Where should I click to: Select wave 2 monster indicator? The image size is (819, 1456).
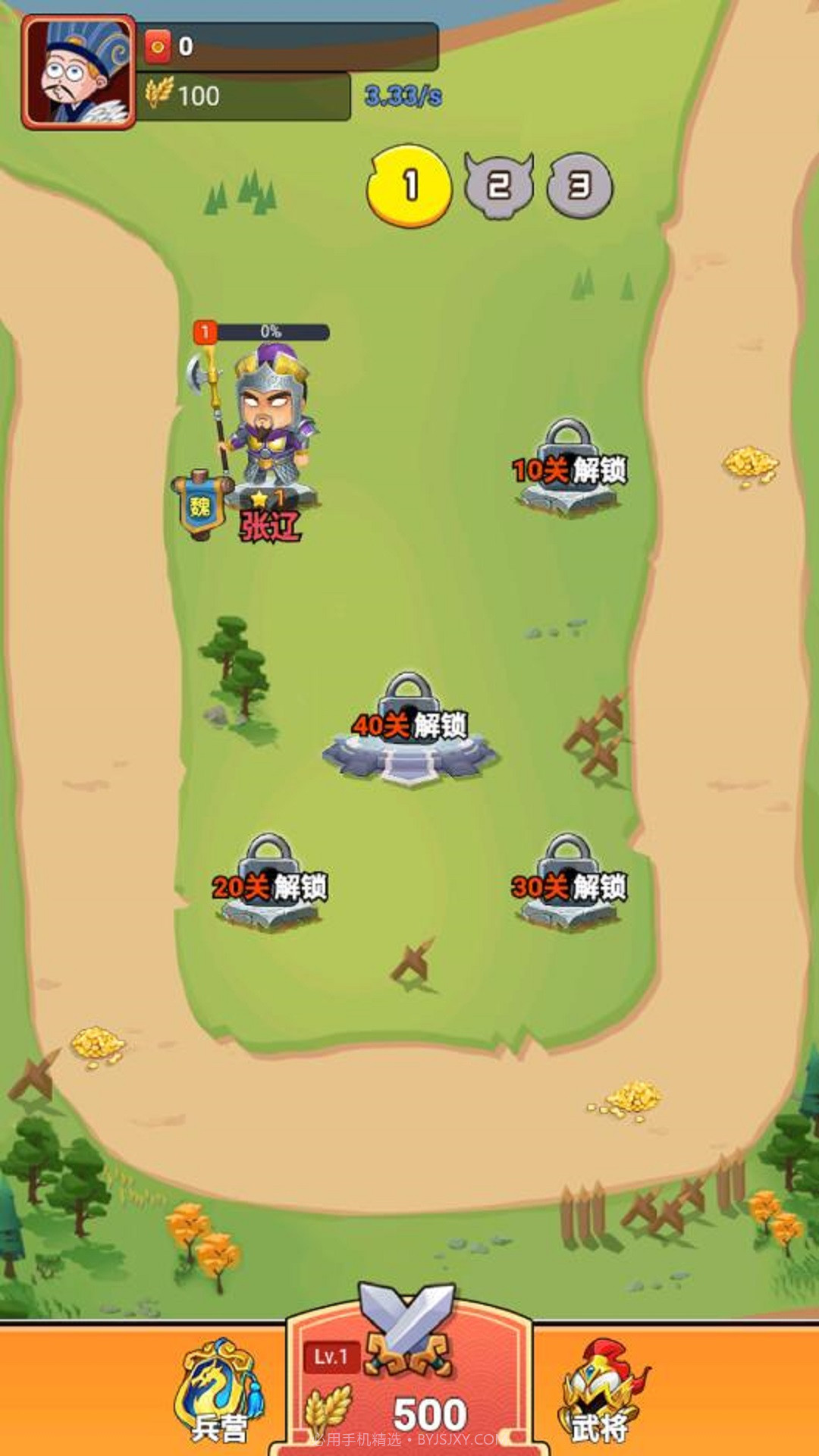(498, 186)
